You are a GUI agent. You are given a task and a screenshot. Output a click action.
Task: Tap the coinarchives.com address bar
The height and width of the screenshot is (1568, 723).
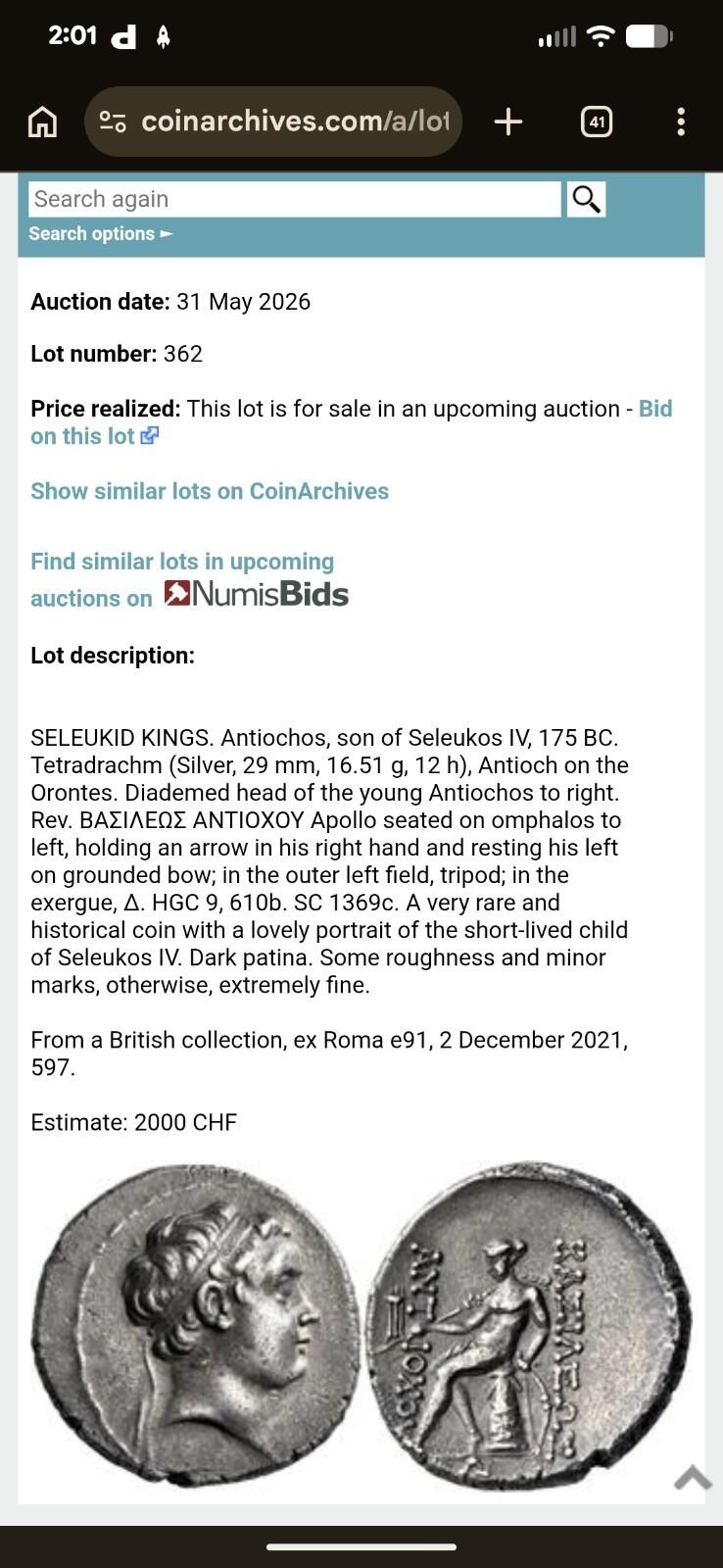click(273, 122)
